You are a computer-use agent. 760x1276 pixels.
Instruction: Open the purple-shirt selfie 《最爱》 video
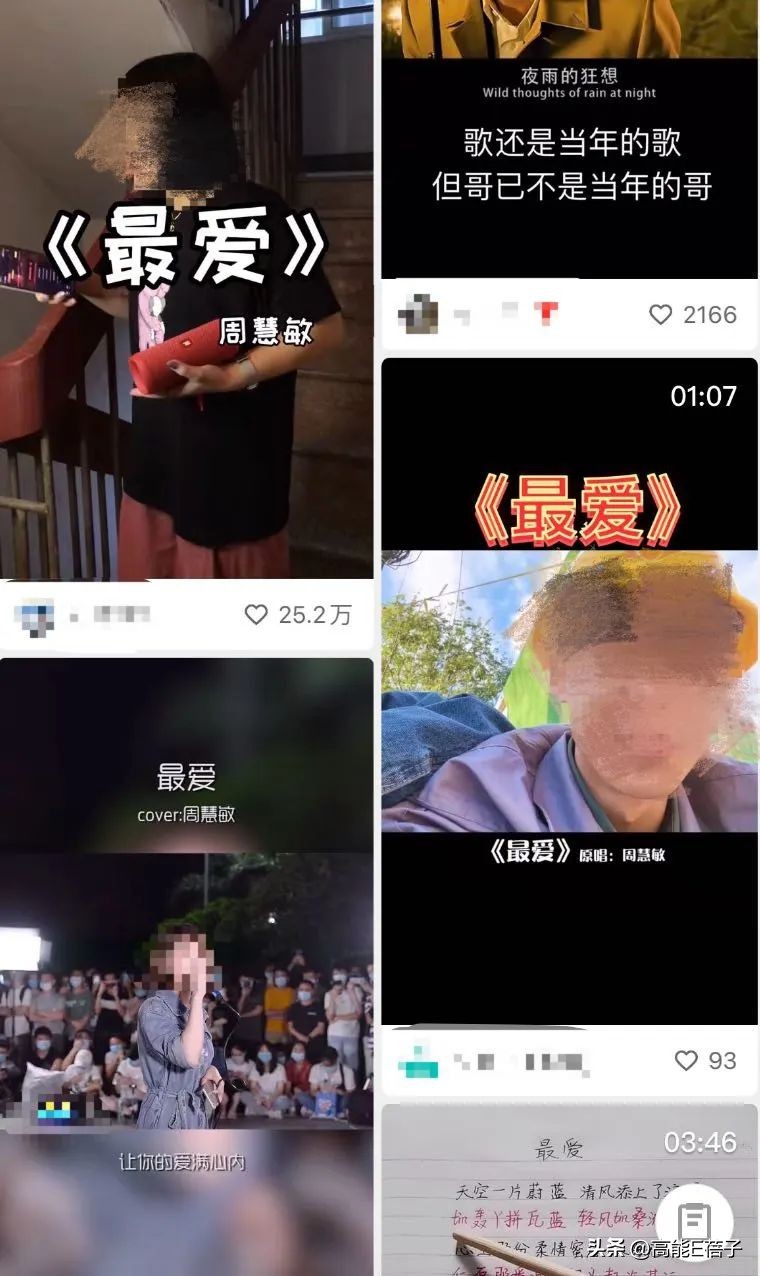coord(570,700)
